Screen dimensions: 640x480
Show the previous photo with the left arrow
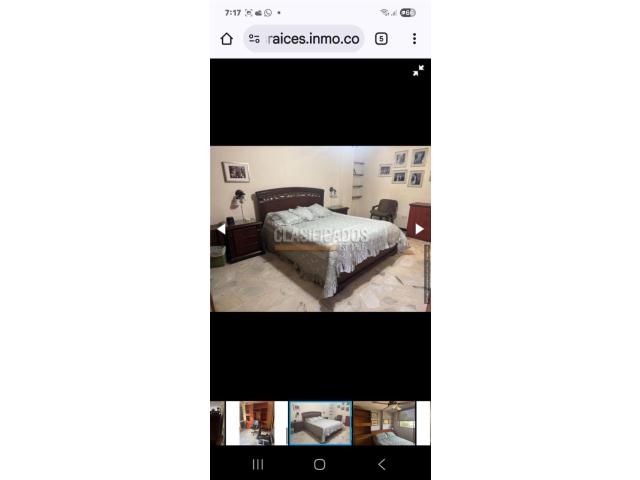coord(221,229)
